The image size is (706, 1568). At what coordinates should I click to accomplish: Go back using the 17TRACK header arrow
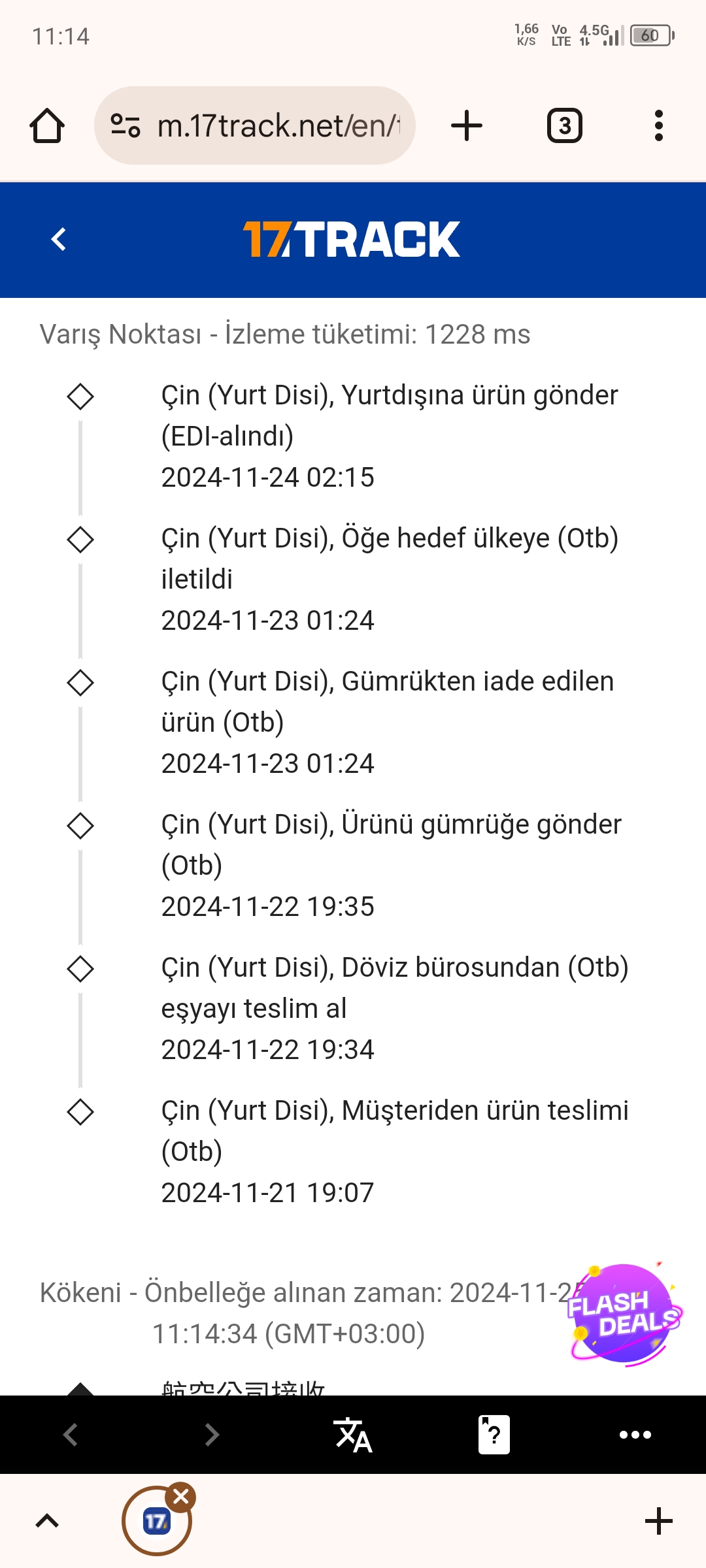click(x=59, y=239)
